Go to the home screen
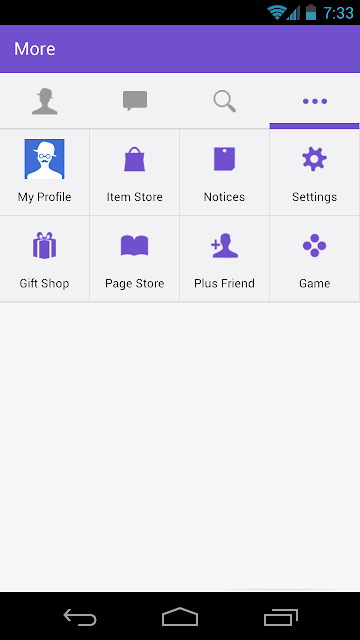 (180, 617)
